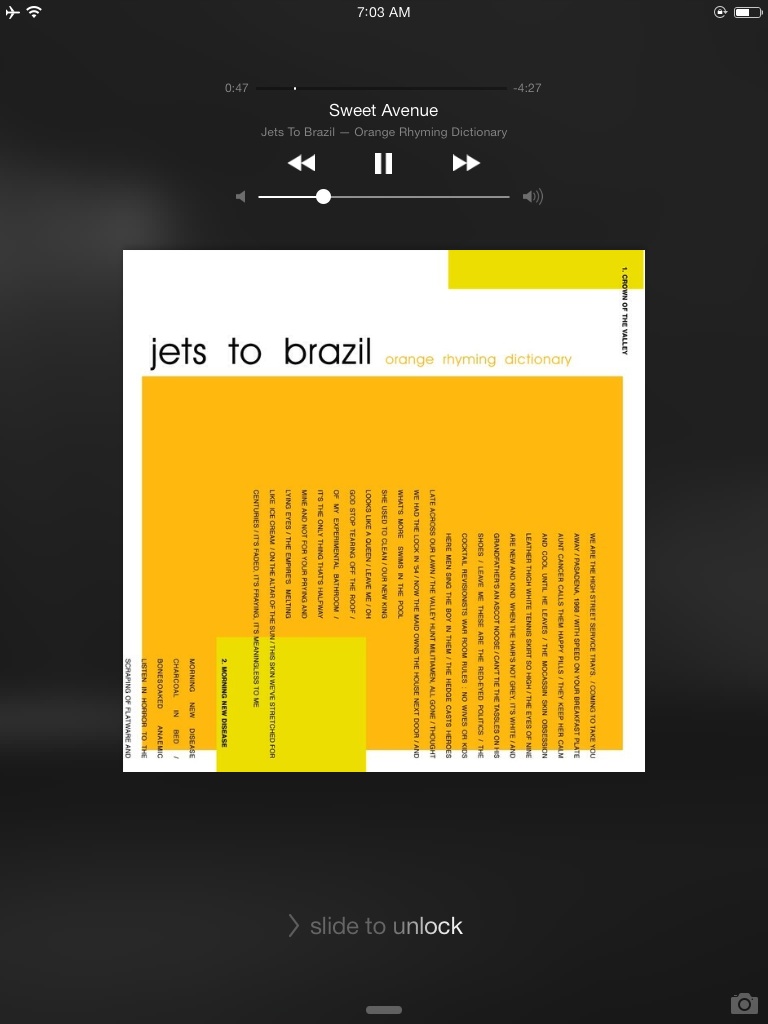Image resolution: width=768 pixels, height=1024 pixels.
Task: Tap the playback progress bar to seek
Action: coord(381,88)
